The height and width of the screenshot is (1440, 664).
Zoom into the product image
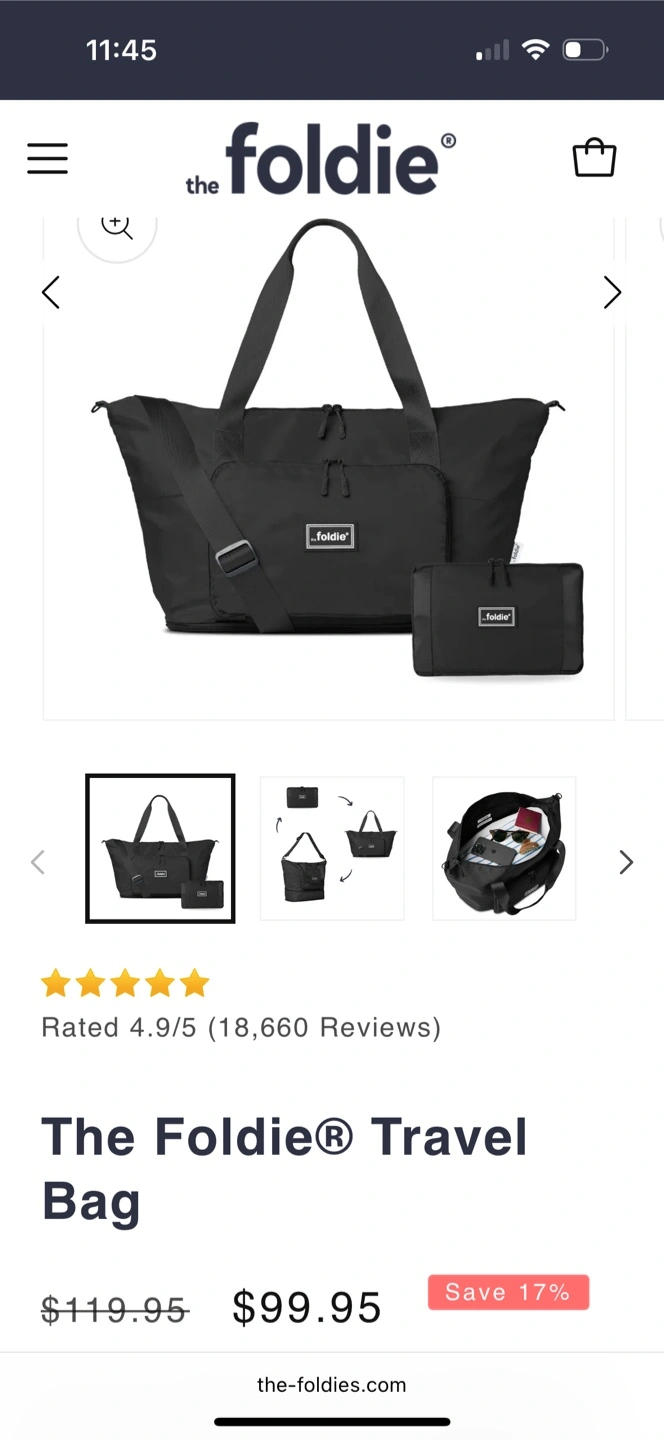click(x=117, y=227)
